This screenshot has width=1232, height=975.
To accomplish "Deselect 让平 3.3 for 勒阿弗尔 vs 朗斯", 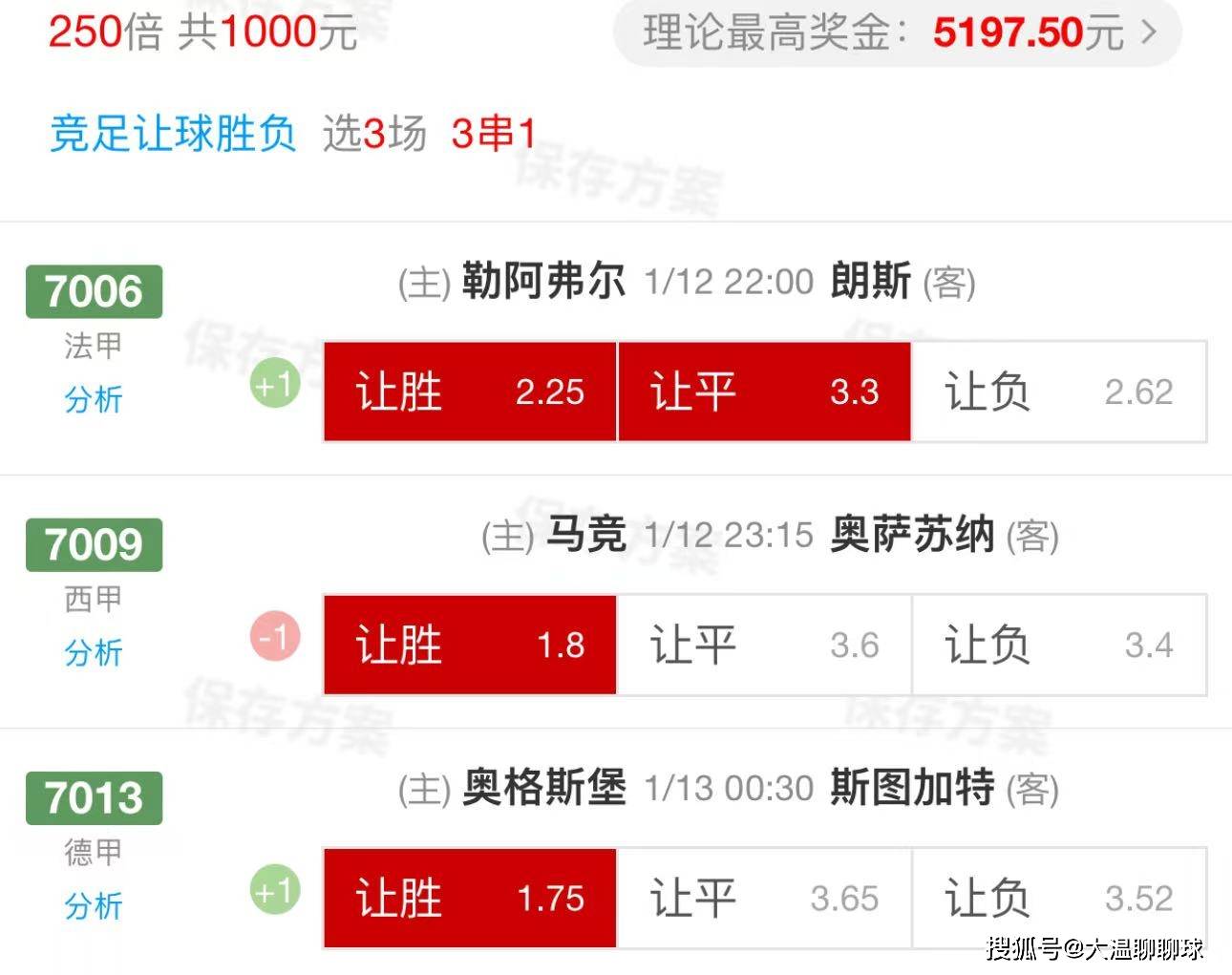I will coord(764,392).
